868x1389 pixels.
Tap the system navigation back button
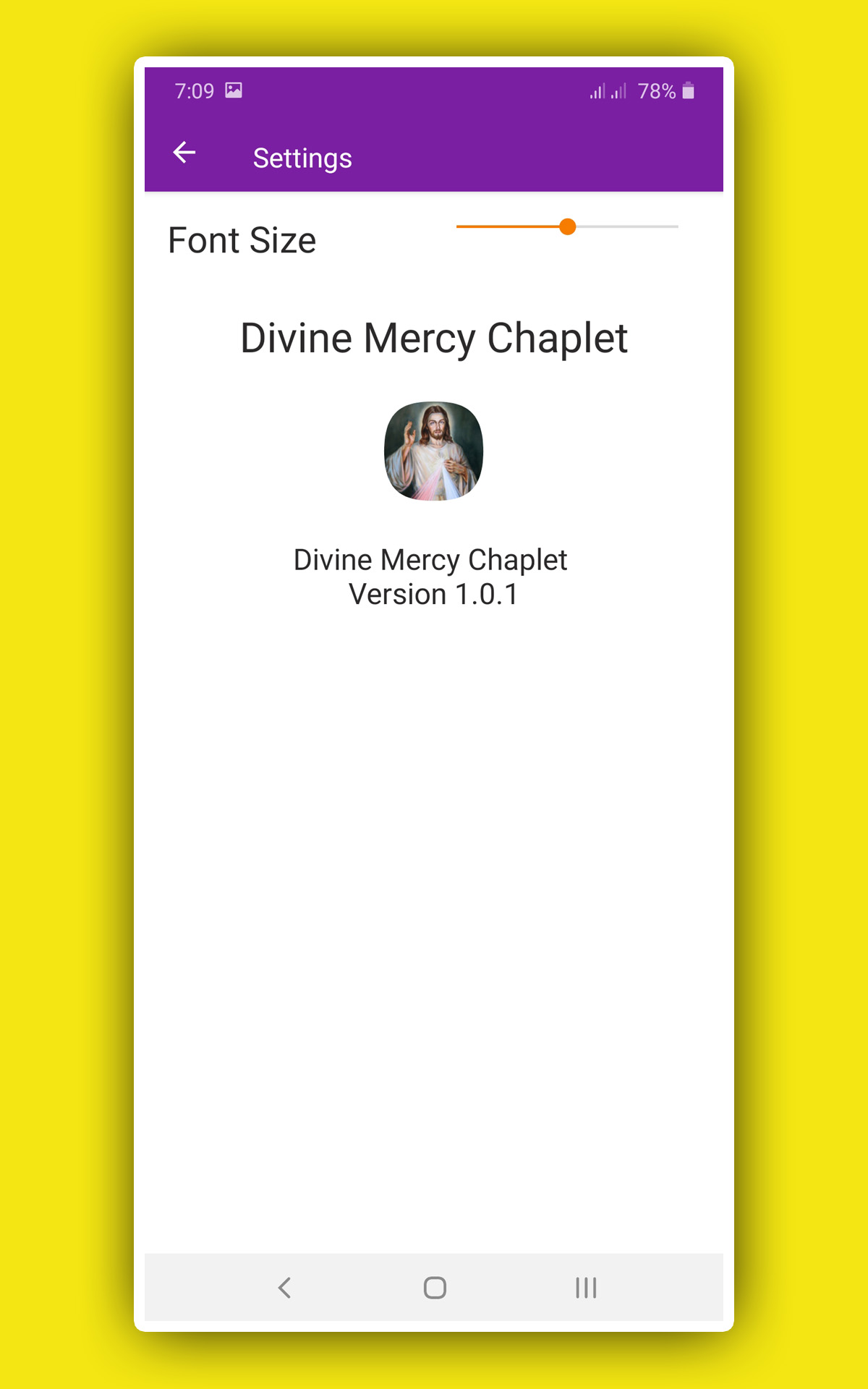(x=284, y=1288)
